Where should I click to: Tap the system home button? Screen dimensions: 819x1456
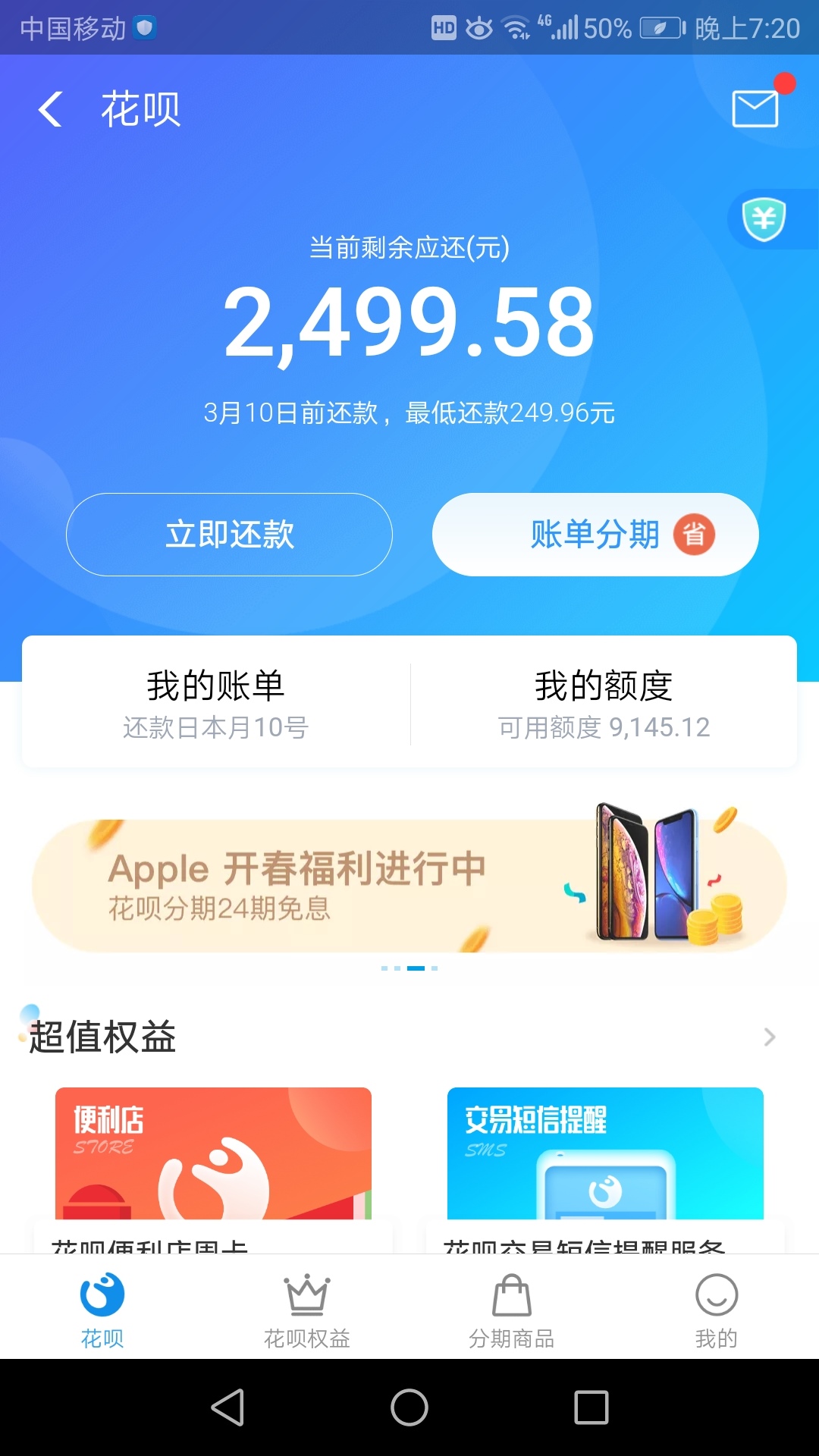coord(409,1407)
